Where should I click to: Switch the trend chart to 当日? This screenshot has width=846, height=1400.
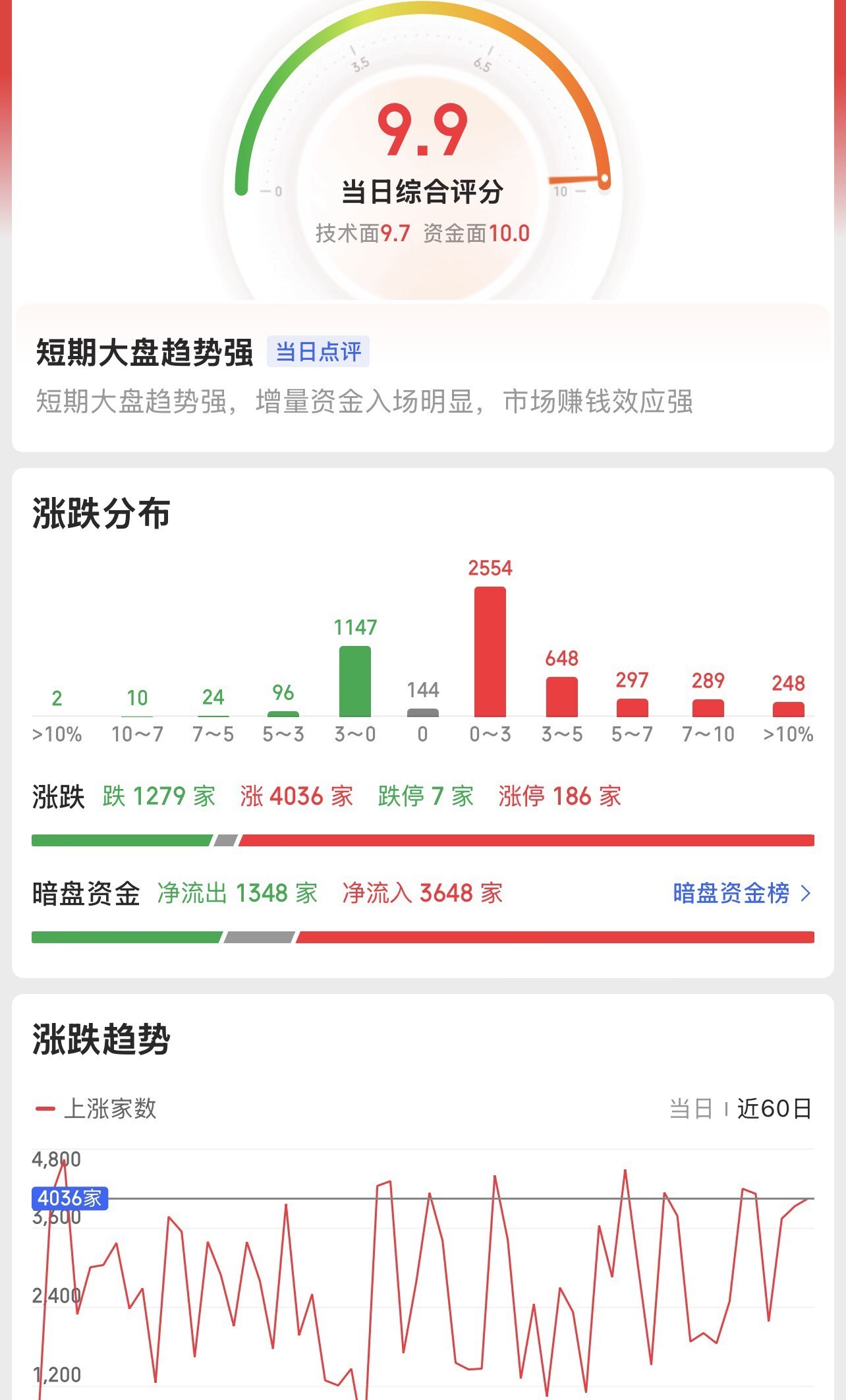coord(691,1109)
